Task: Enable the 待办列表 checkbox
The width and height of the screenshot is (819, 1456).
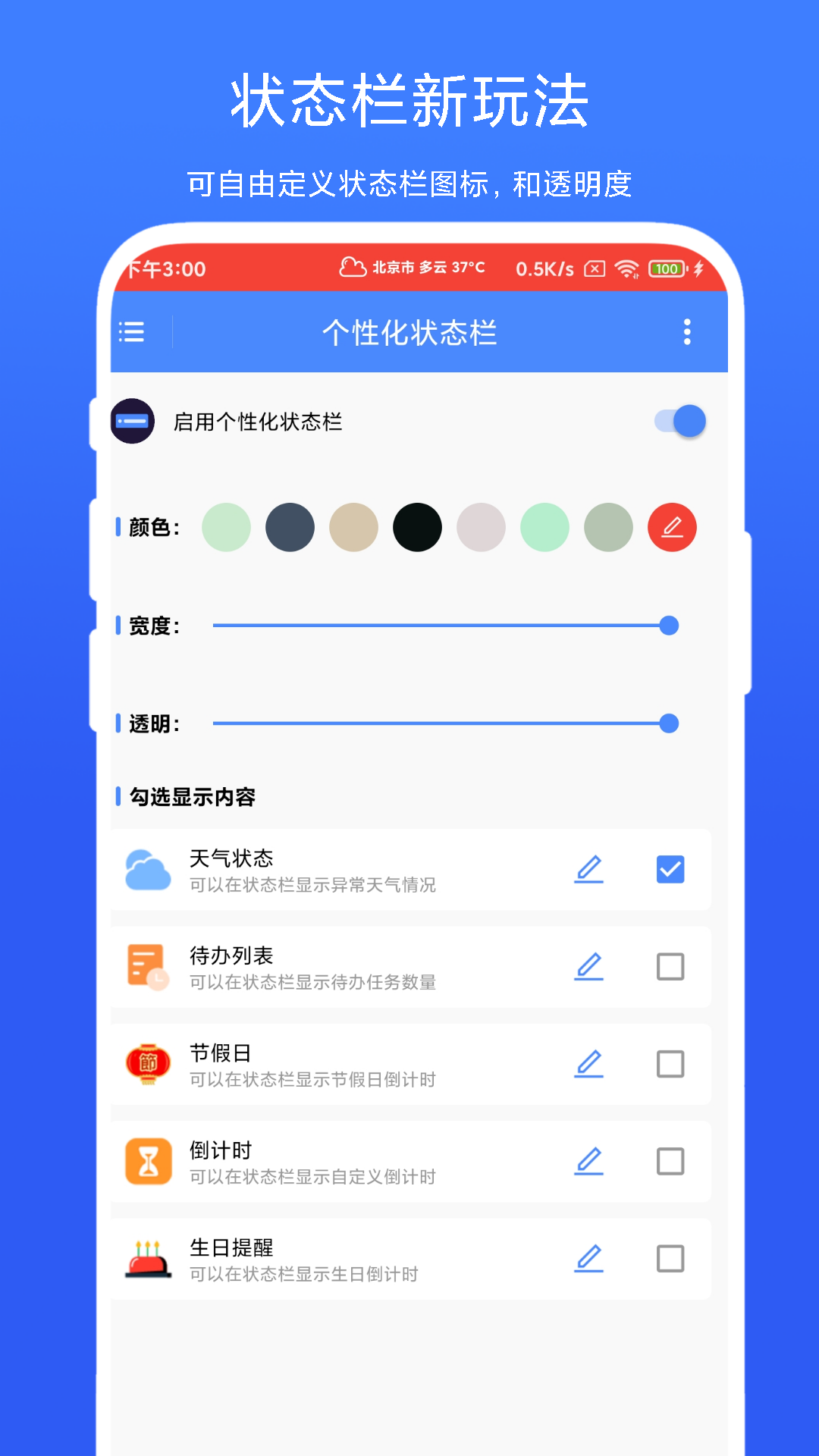Action: 670,966
